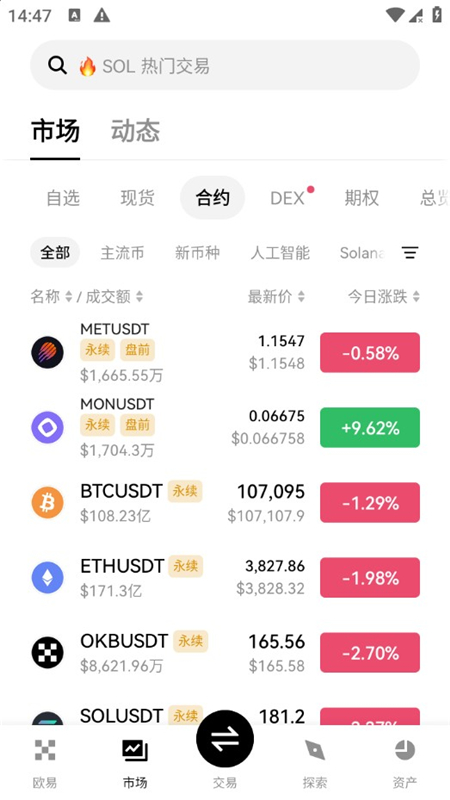Filter by 主流币 chip
The width and height of the screenshot is (450, 800).
point(122,253)
